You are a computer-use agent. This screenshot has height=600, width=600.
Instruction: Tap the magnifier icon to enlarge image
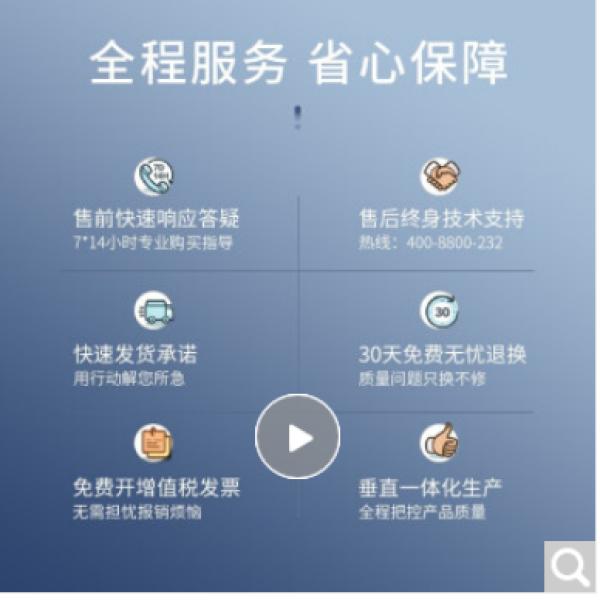point(570,567)
